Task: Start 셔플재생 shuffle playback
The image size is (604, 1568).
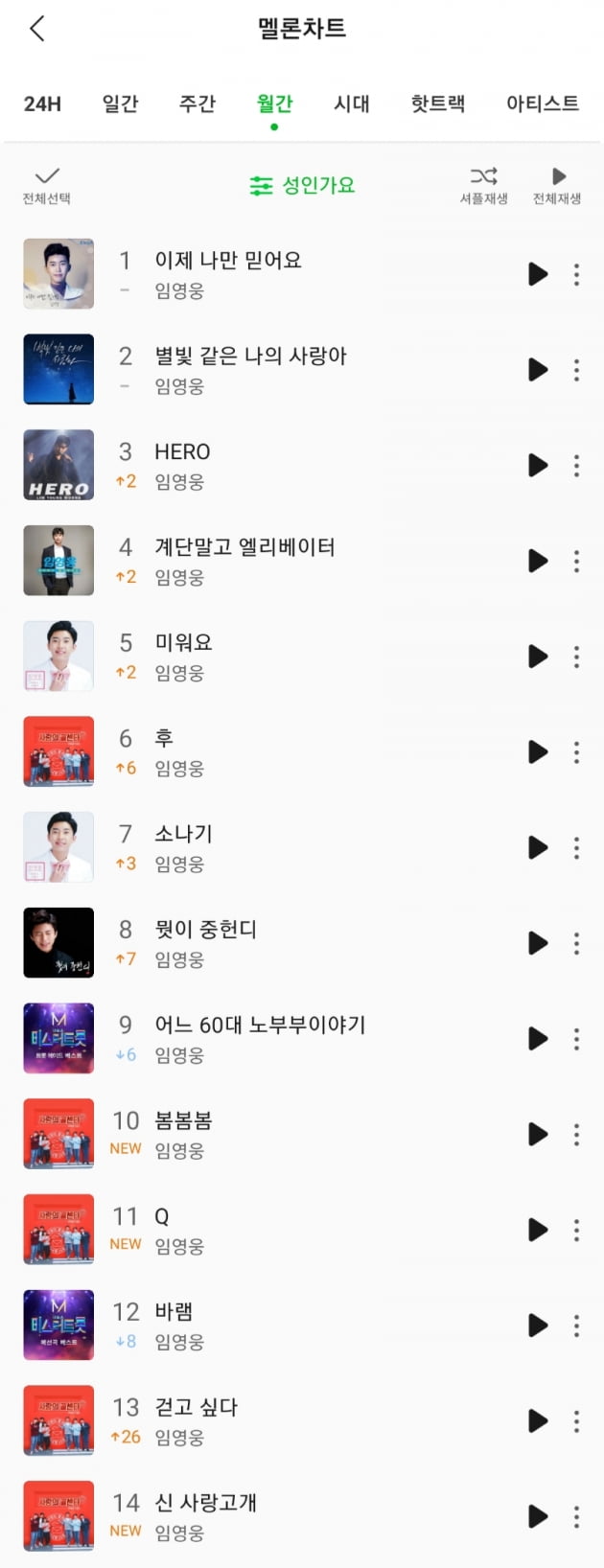Action: click(483, 185)
